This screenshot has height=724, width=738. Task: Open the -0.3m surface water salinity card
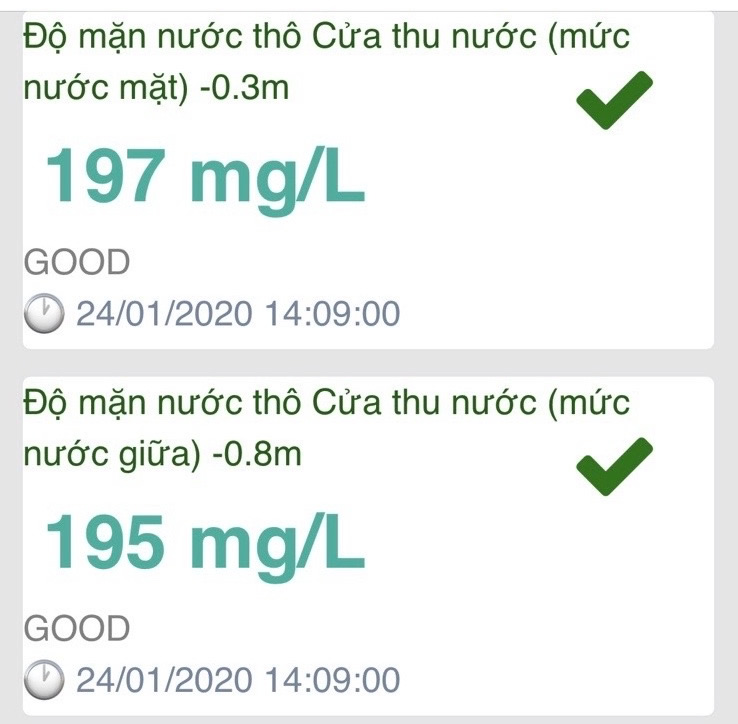coord(368,180)
